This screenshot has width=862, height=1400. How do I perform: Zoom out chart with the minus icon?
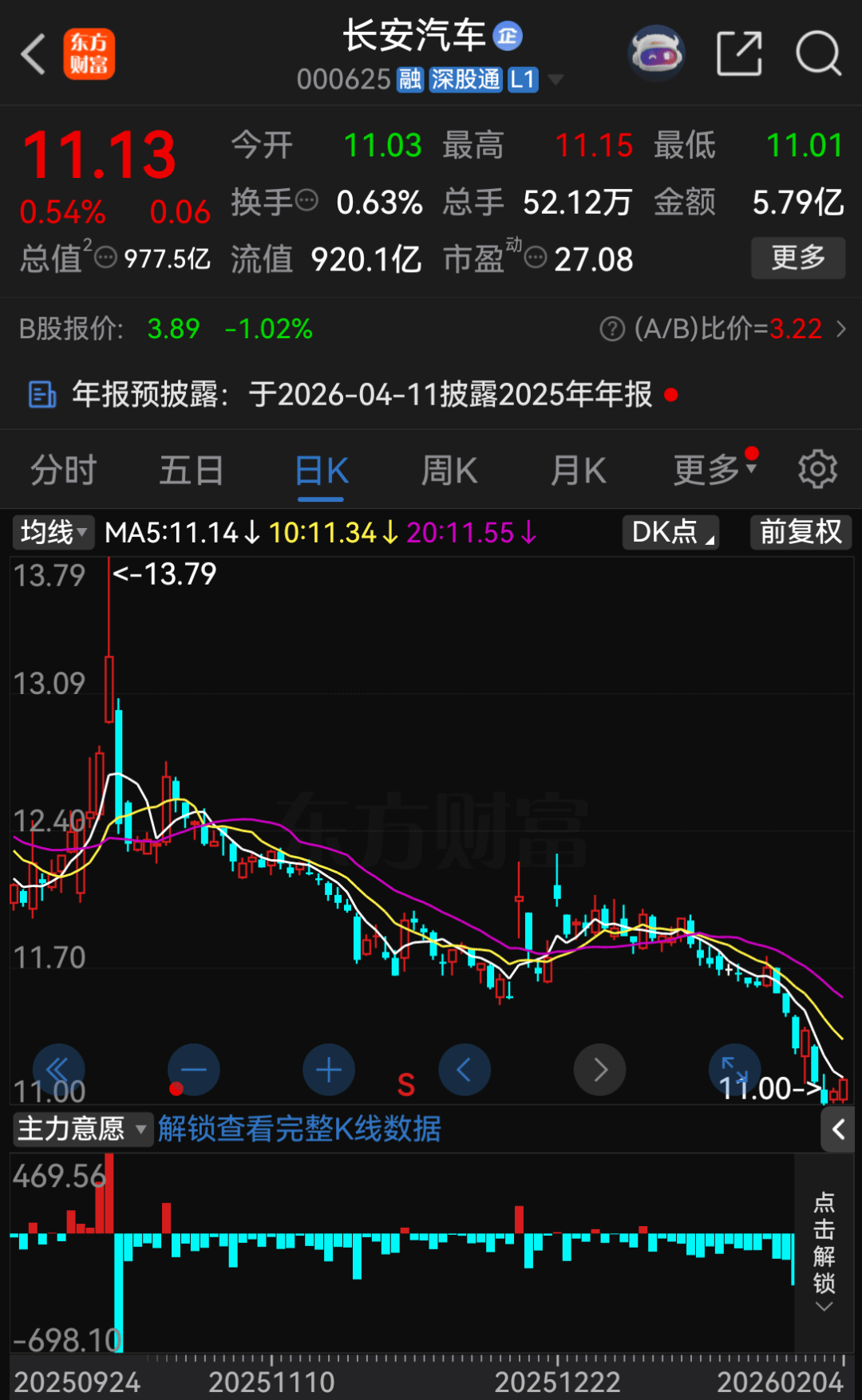click(x=193, y=1070)
